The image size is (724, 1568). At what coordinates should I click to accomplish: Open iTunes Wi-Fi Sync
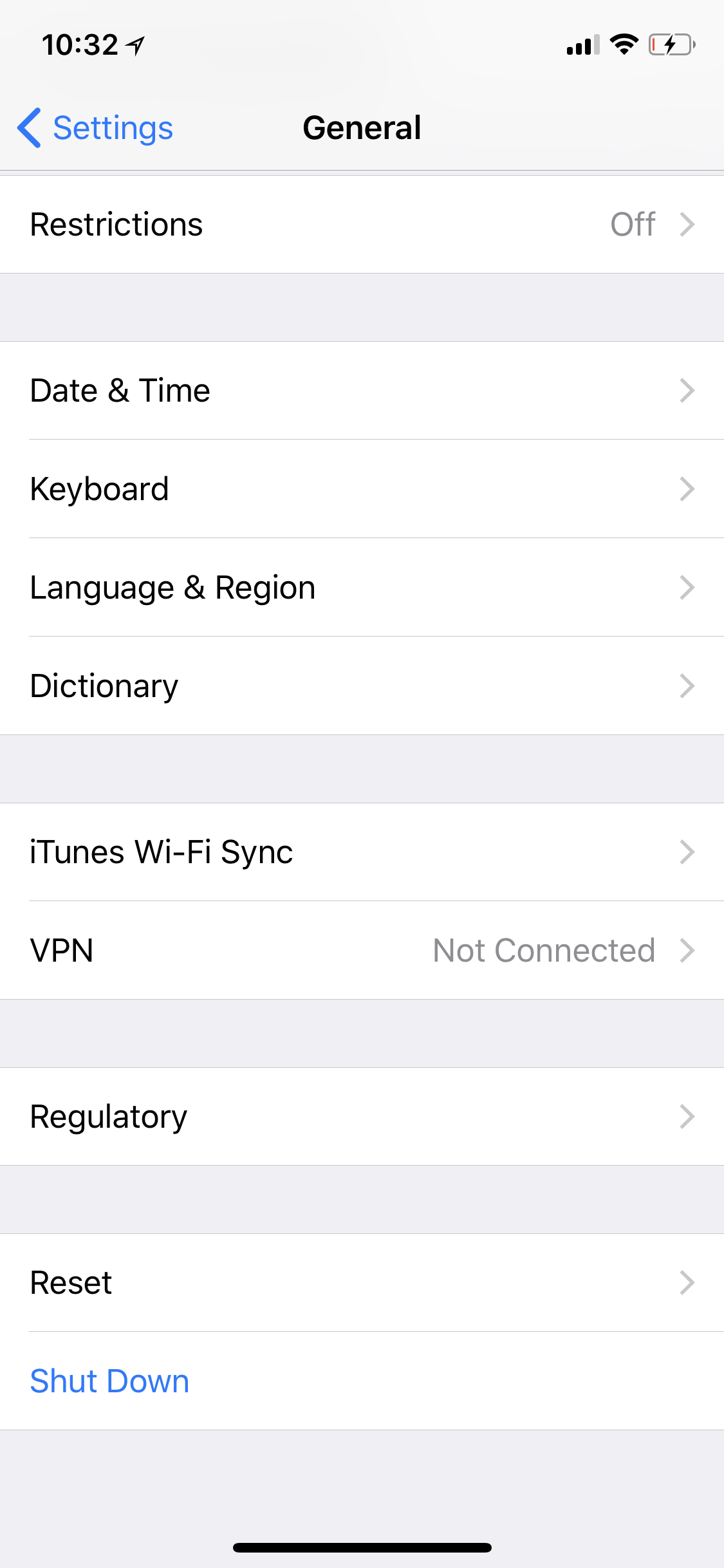tap(362, 852)
